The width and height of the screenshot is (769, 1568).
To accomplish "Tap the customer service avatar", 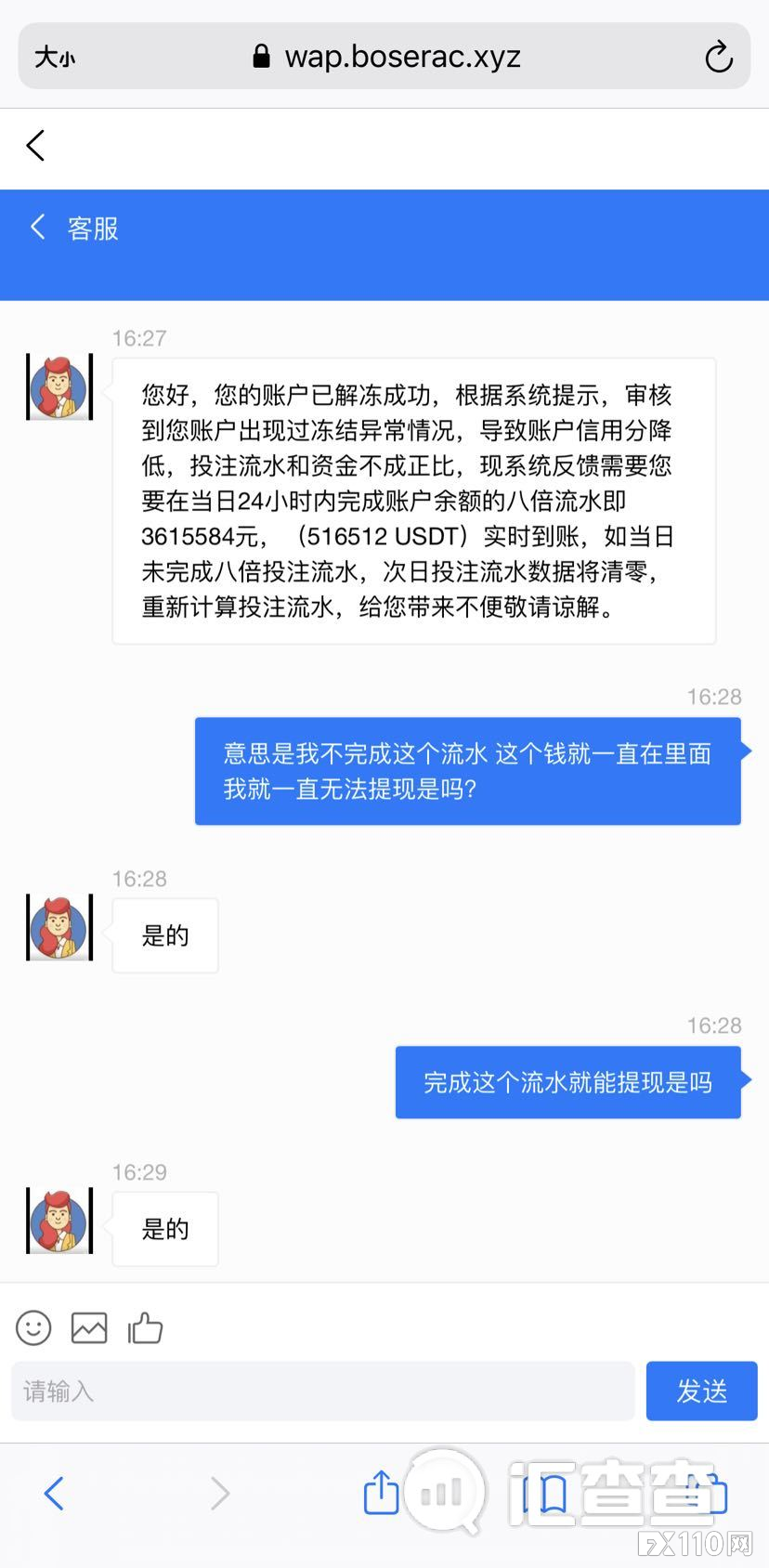I will click(x=59, y=387).
